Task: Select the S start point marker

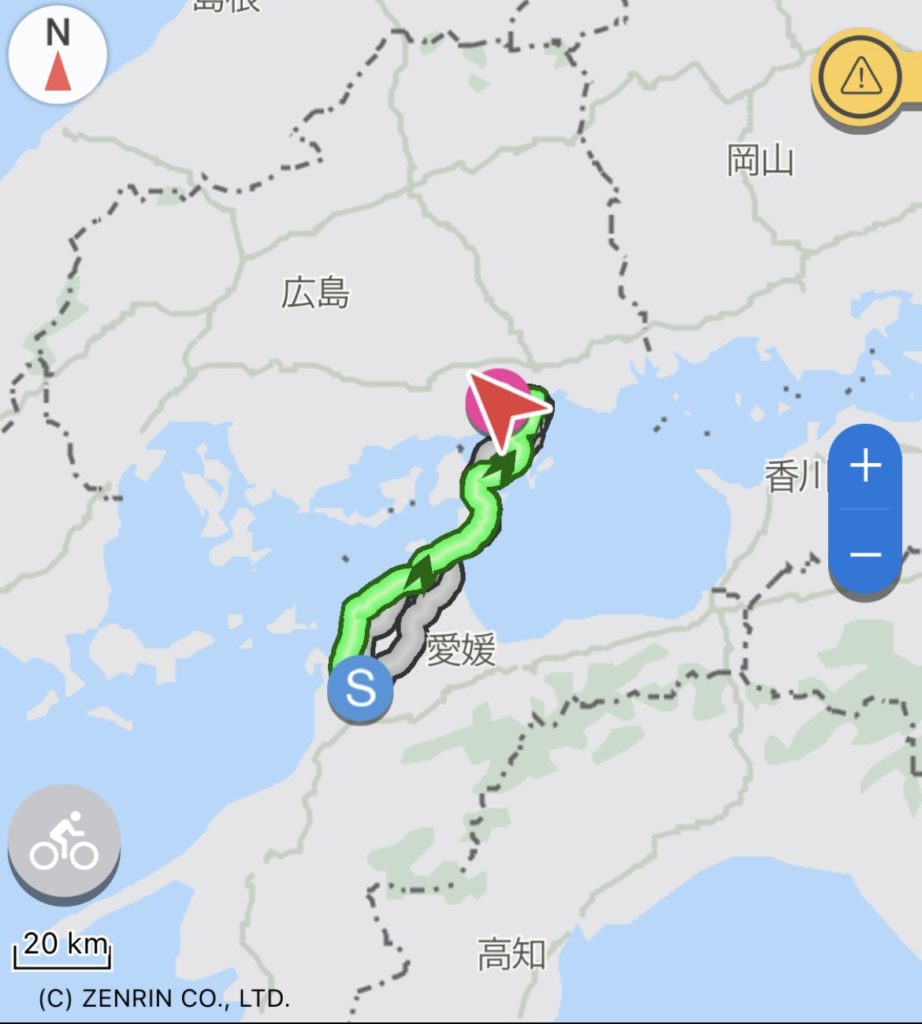Action: 360,687
